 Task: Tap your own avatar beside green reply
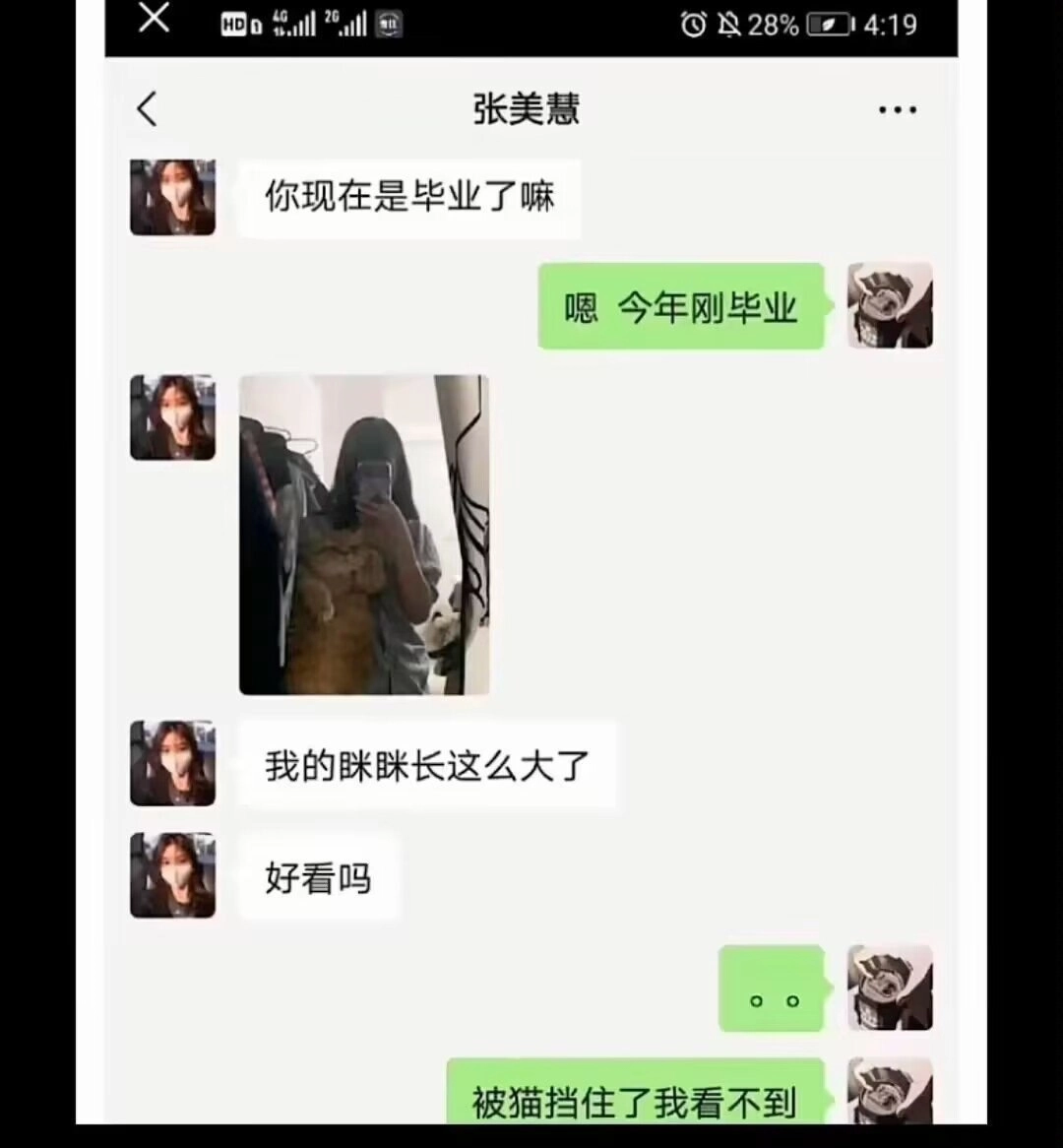pyautogui.click(x=889, y=306)
